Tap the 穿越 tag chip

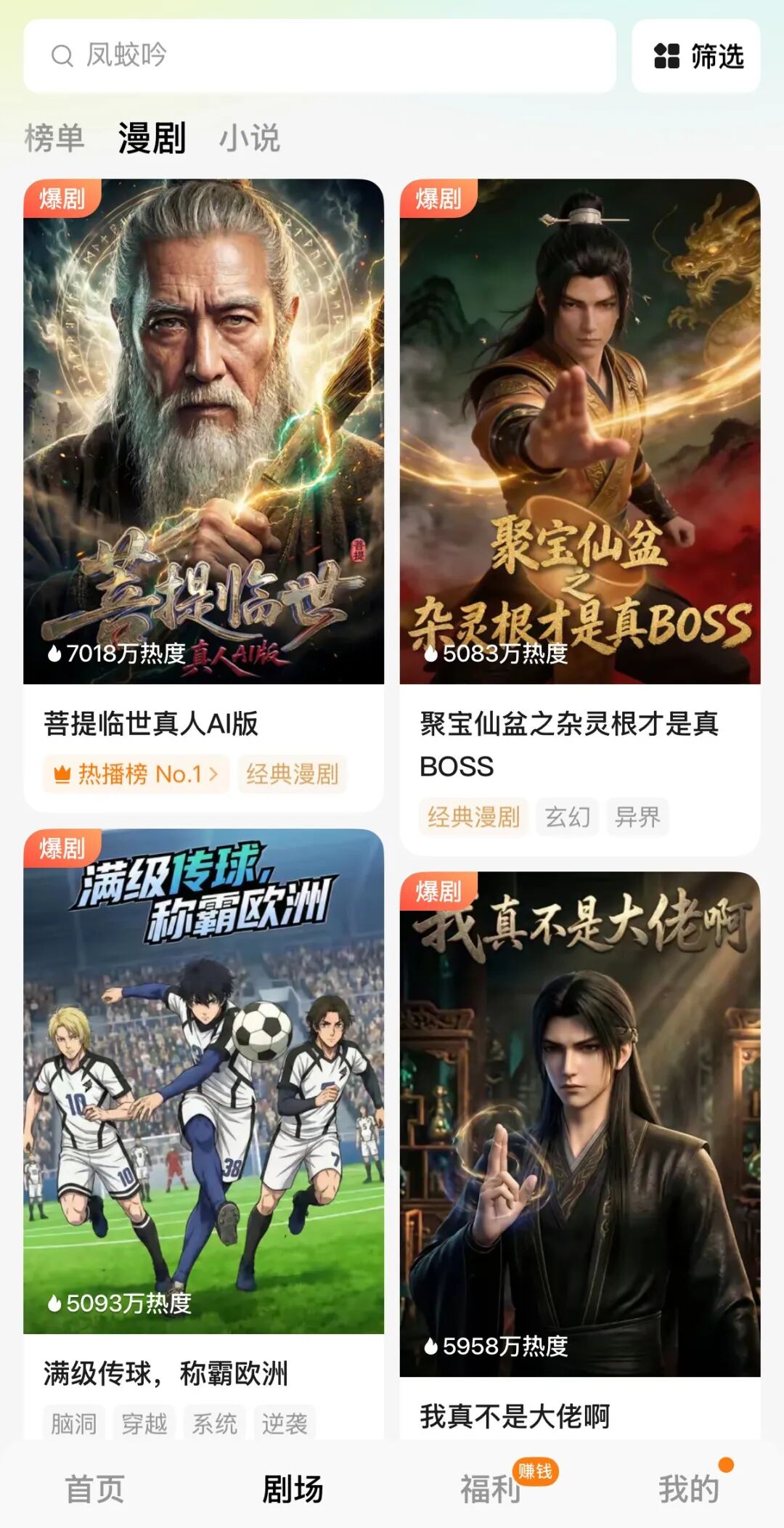(144, 1423)
